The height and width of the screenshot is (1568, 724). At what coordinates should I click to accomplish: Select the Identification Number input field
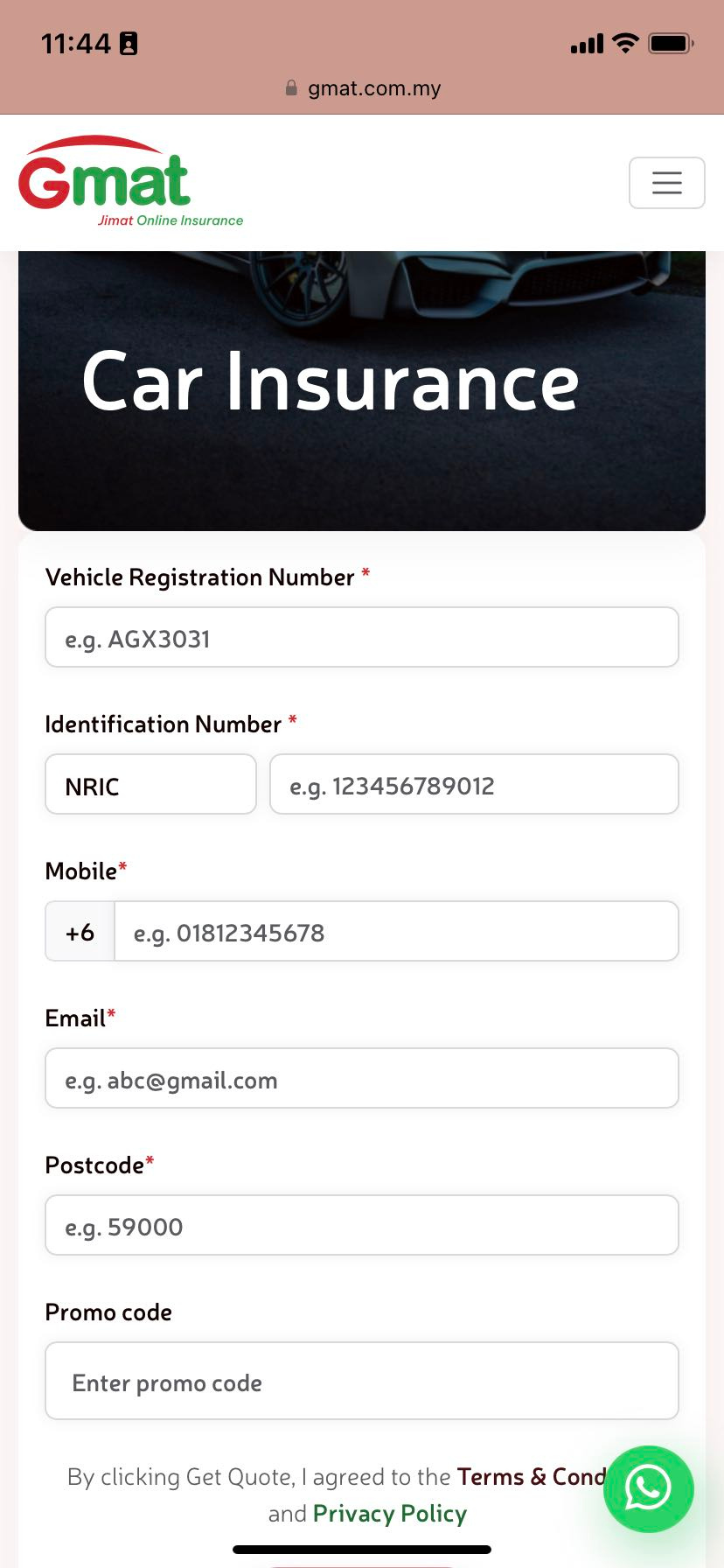tap(474, 785)
